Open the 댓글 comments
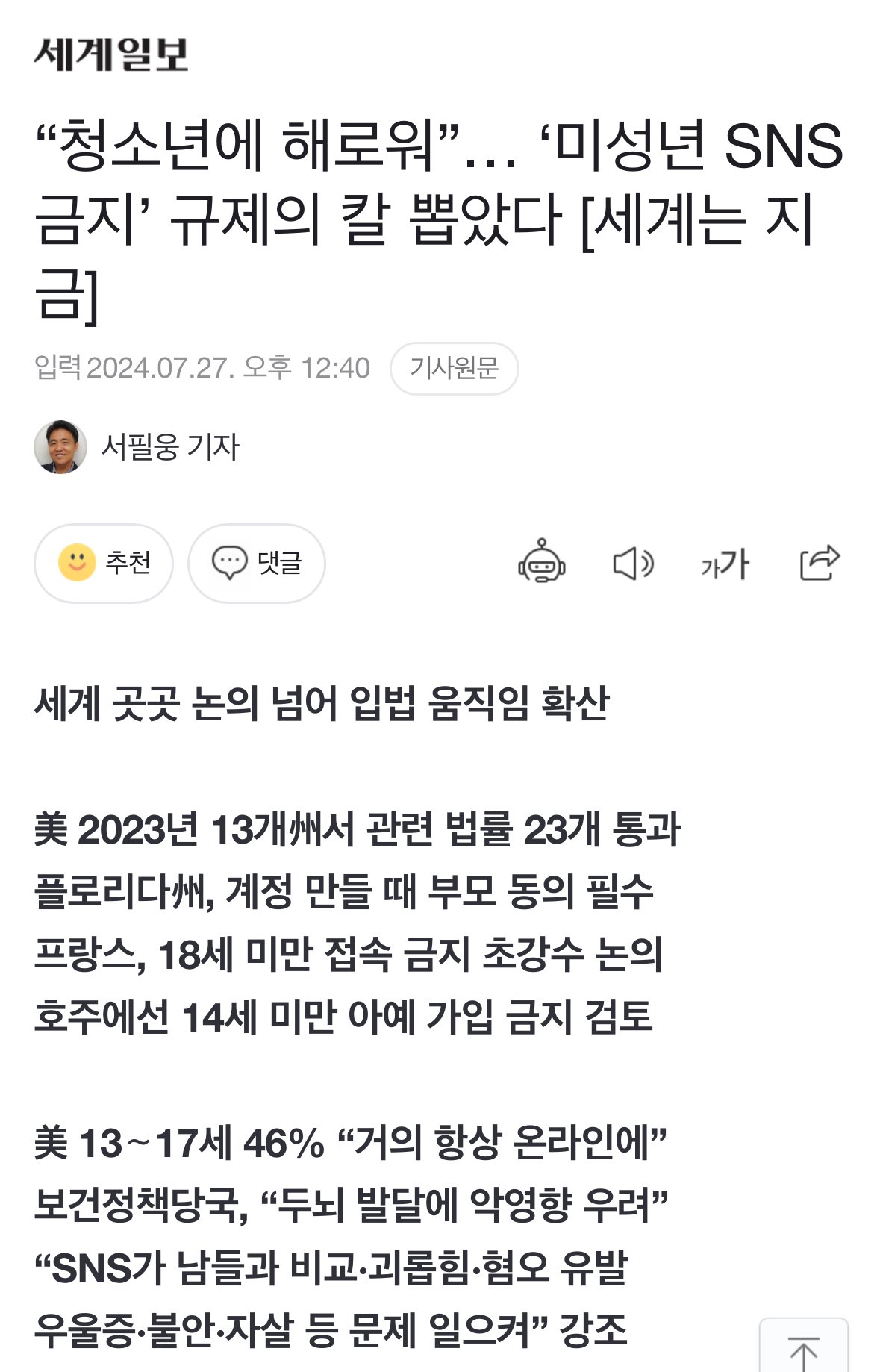Viewport: 880px width, 1372px height. tap(256, 563)
